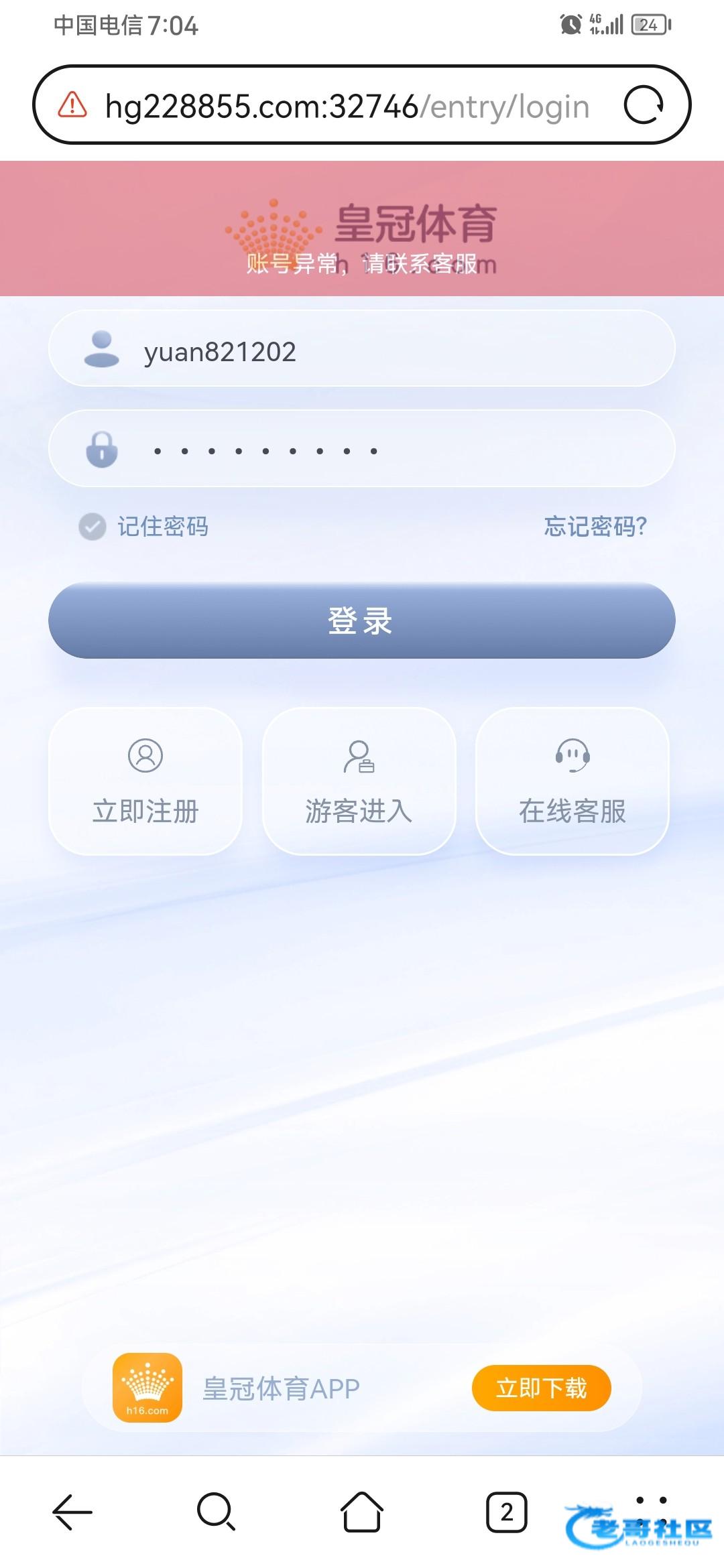Screen dimensions: 724x1568
Task: Toggle the 记住密码 checkbox
Action: click(x=93, y=527)
